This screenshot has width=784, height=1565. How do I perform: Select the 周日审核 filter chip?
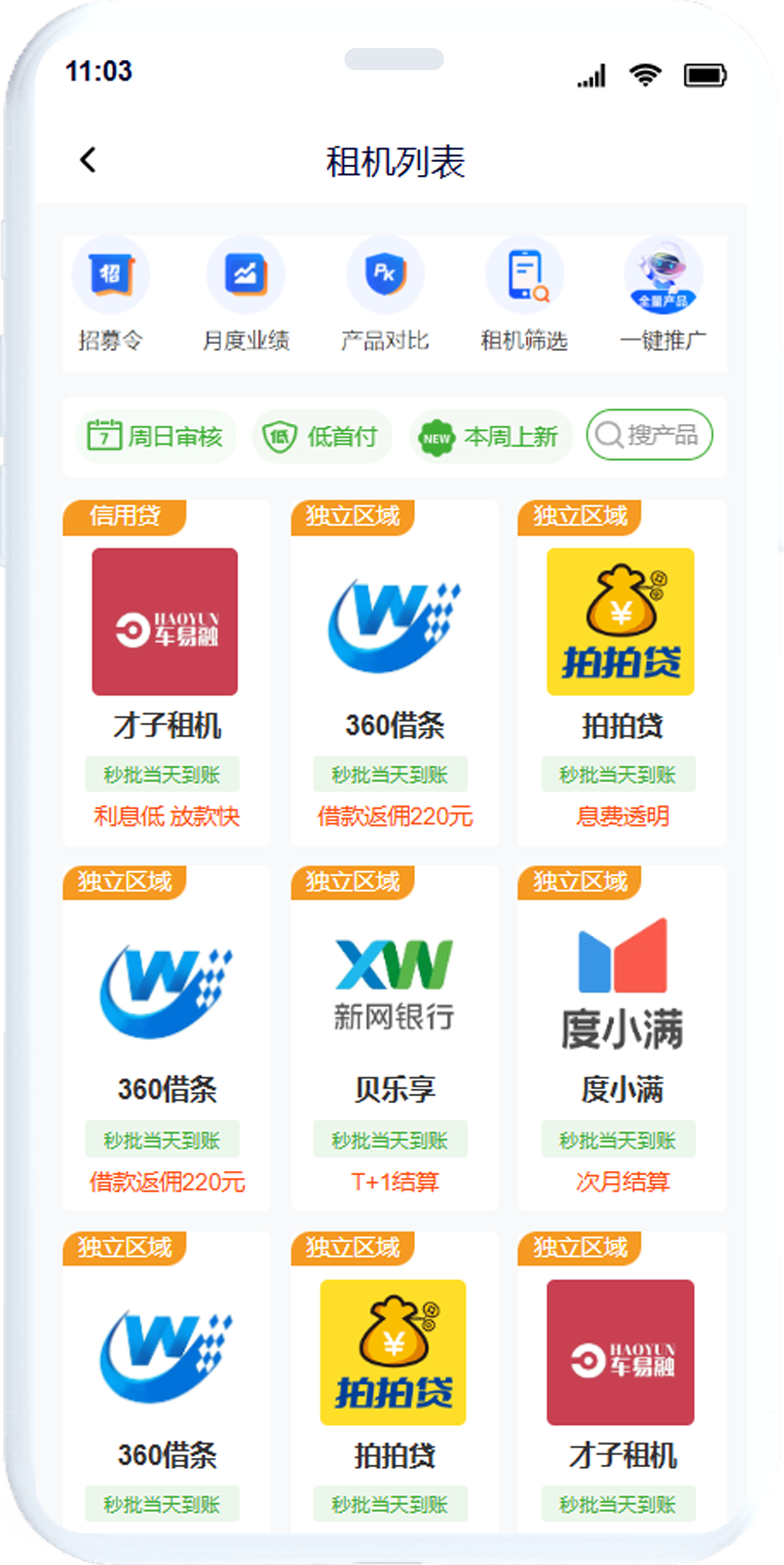coord(156,437)
